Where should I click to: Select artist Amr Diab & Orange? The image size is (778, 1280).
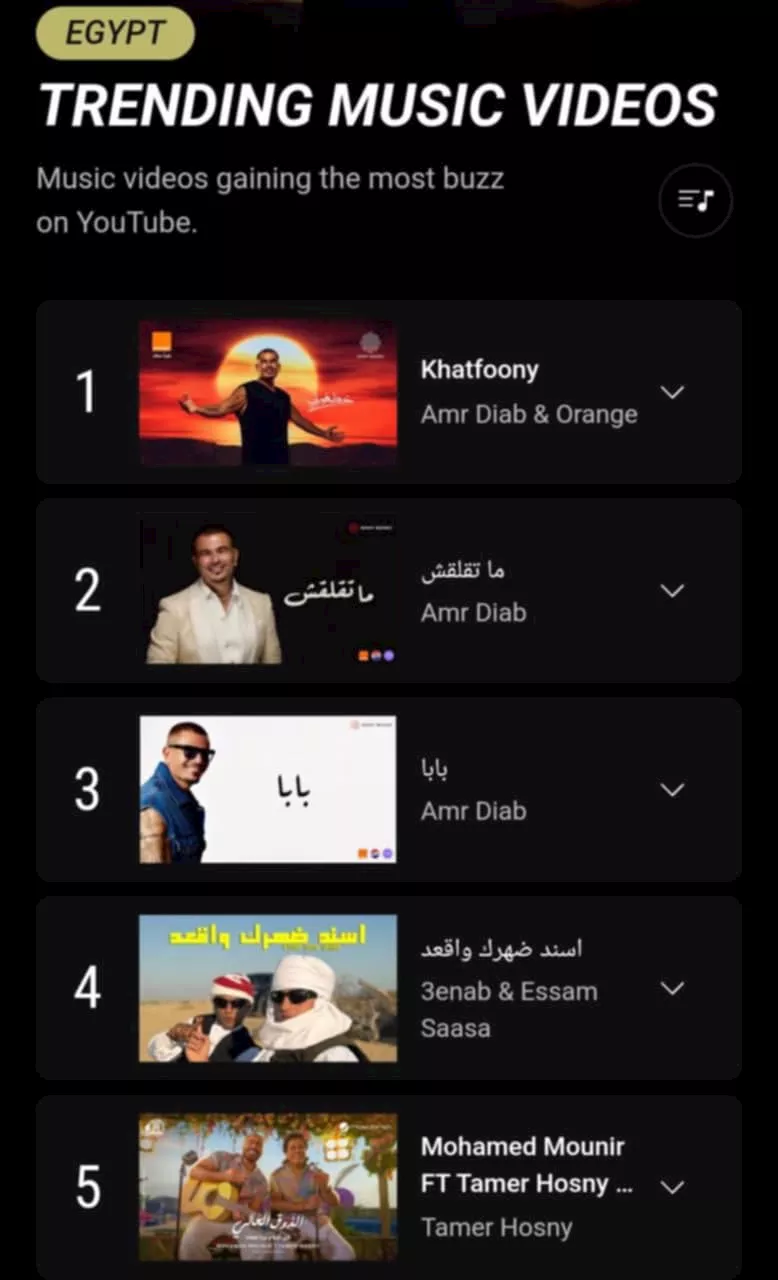pyautogui.click(x=529, y=413)
